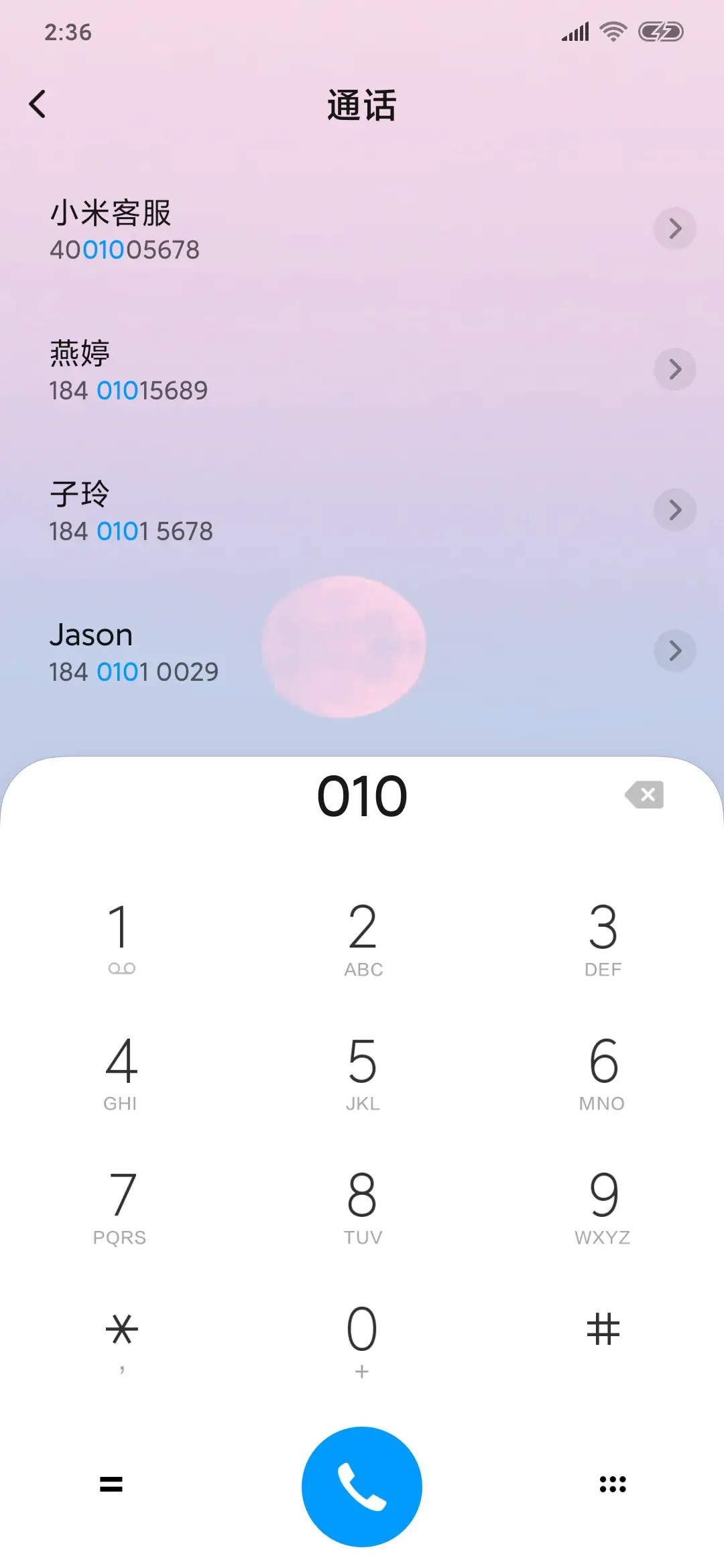Tap the backspace icon to delete a digit

[x=645, y=795]
